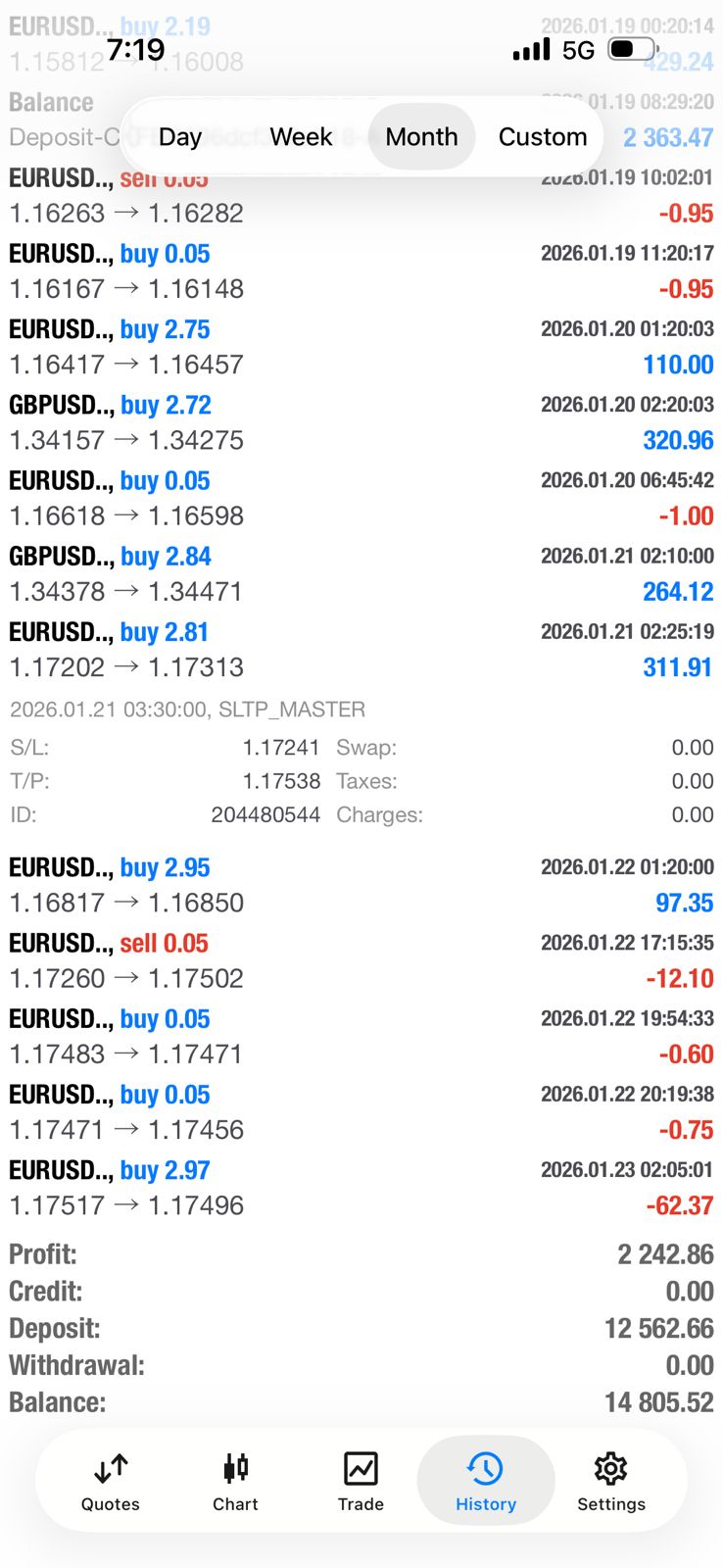Collapse the EURUSD buy 2.81 trade details

coord(361,649)
